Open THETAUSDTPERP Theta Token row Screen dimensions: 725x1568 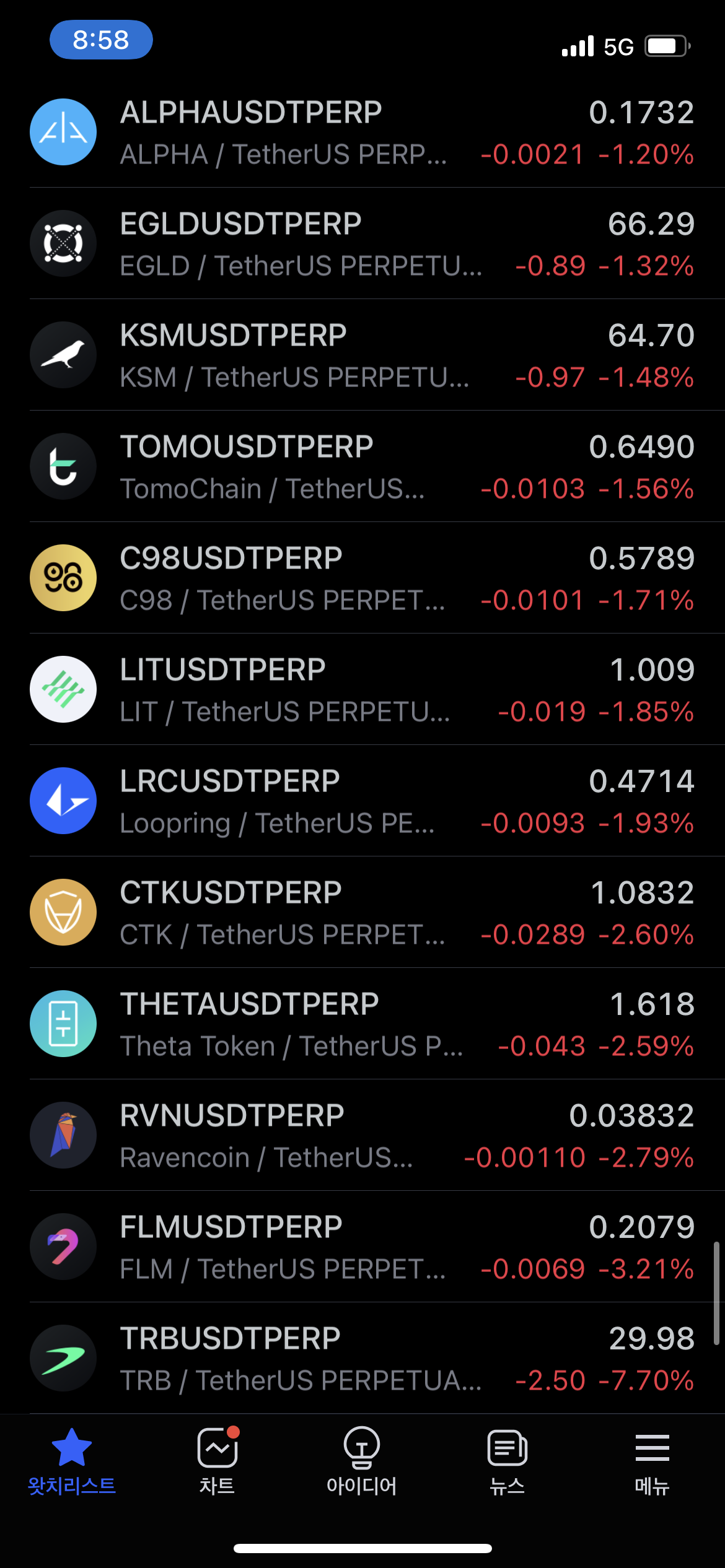click(x=362, y=1024)
